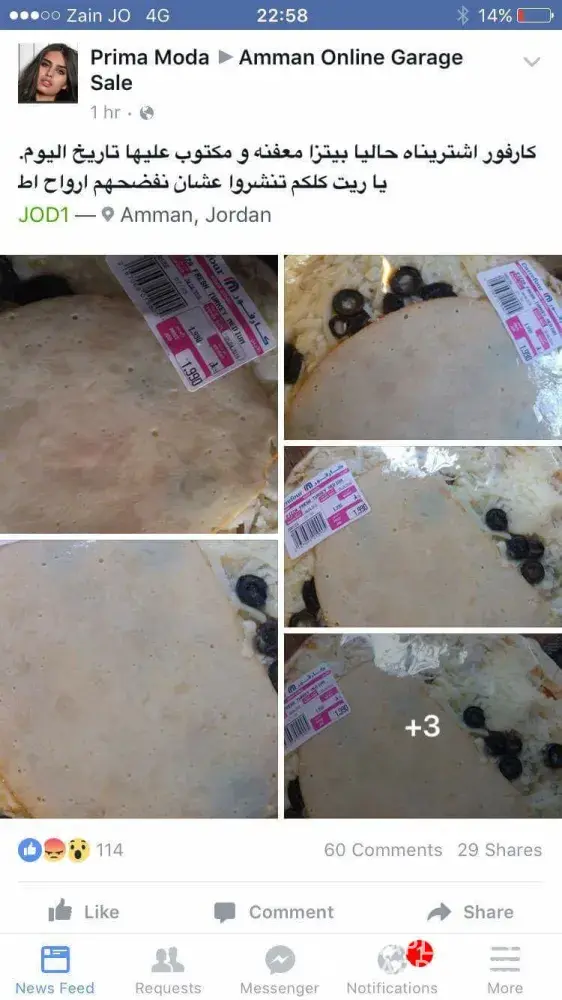View the 60 Comments
This screenshot has height=1000, width=562.
pyautogui.click(x=383, y=850)
